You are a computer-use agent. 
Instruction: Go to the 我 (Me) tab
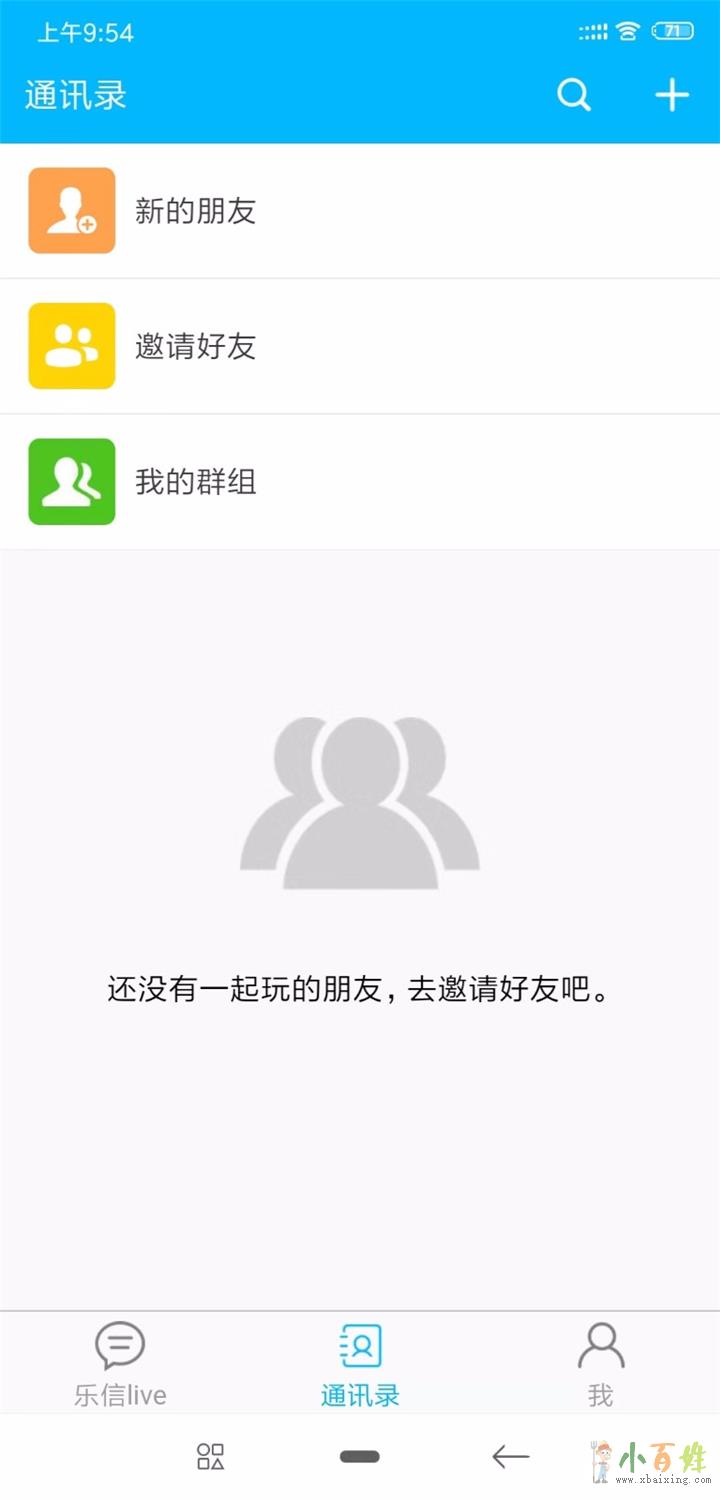pos(600,1364)
